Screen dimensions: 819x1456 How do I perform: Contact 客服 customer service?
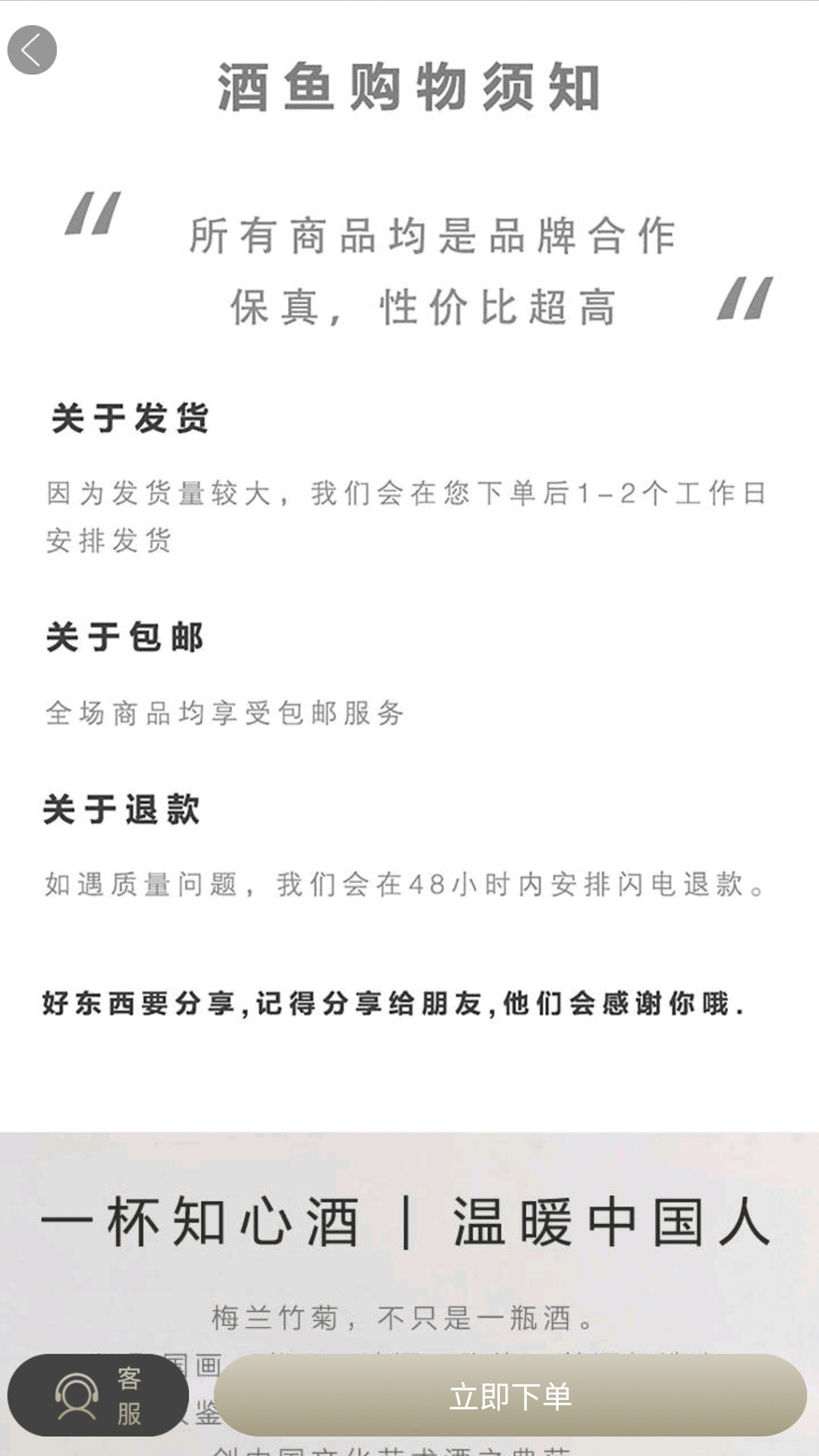point(99,1396)
